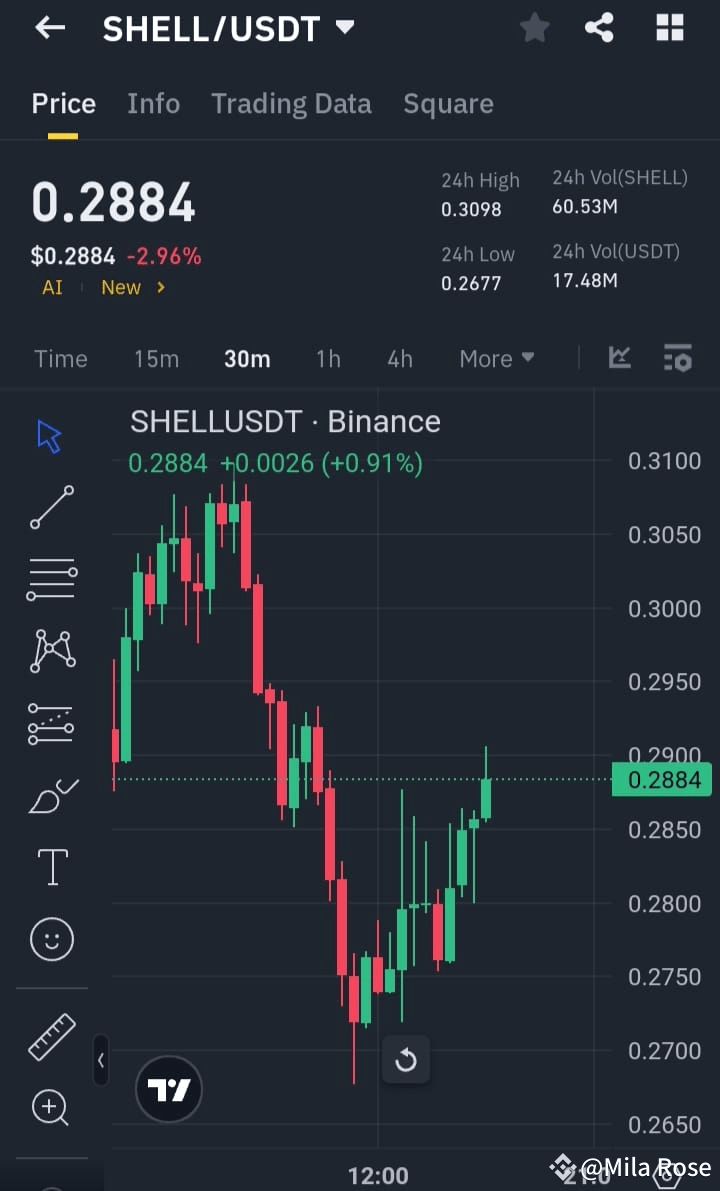Open the share options icon
This screenshot has height=1191, width=720.
pos(599,28)
